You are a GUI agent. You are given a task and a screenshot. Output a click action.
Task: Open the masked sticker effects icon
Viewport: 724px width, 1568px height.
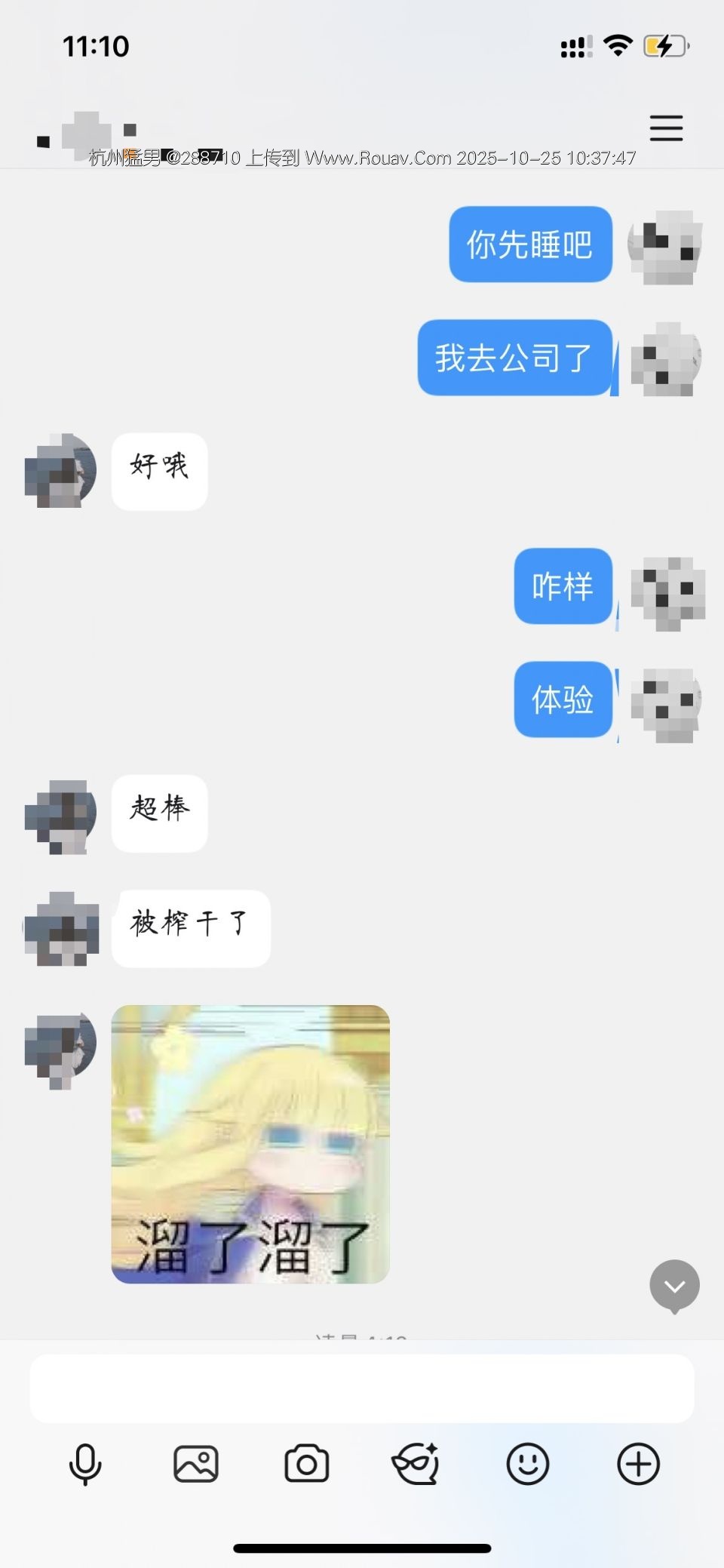416,1464
